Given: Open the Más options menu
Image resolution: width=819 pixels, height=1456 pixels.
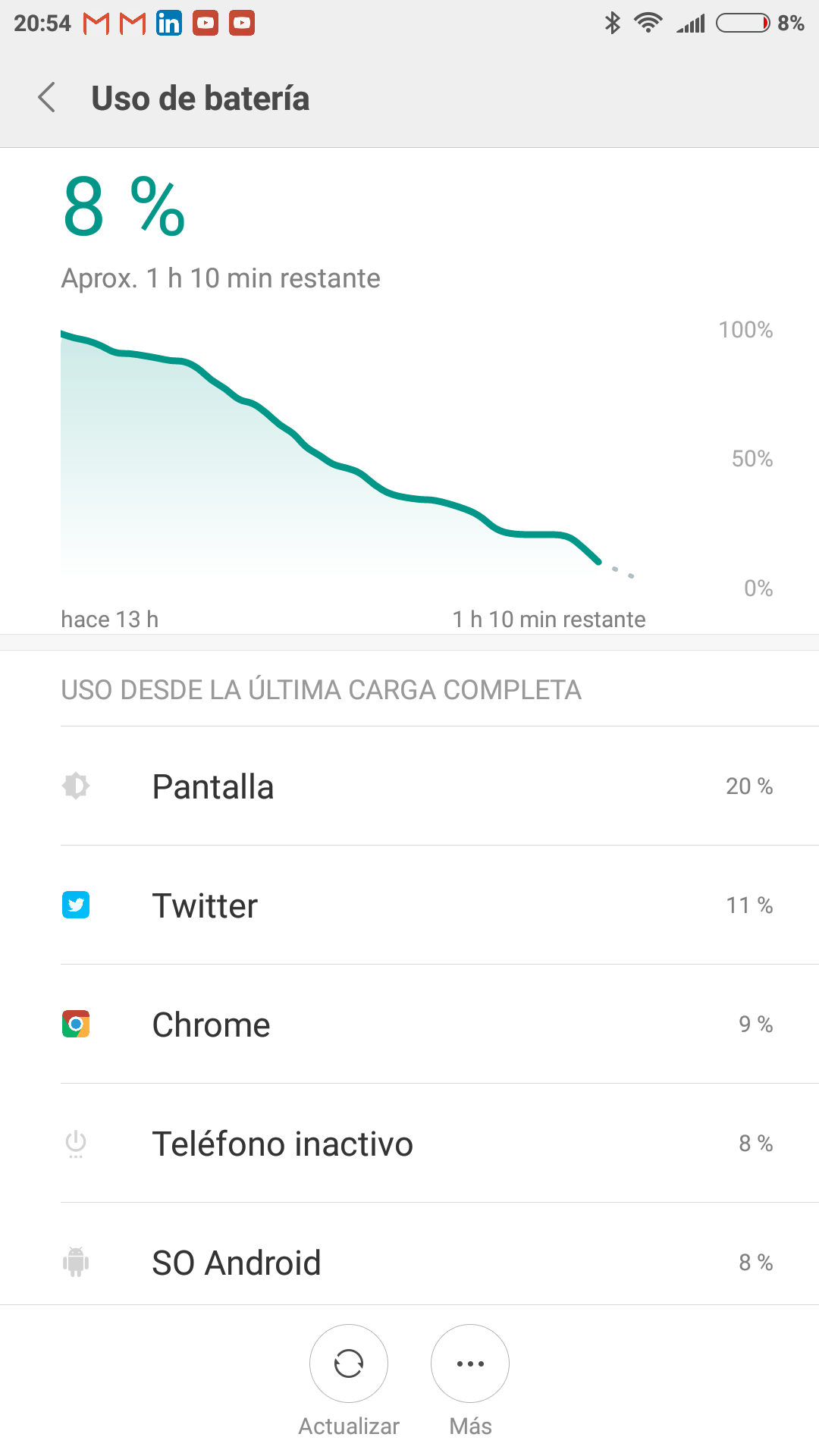Looking at the screenshot, I should pyautogui.click(x=470, y=1363).
